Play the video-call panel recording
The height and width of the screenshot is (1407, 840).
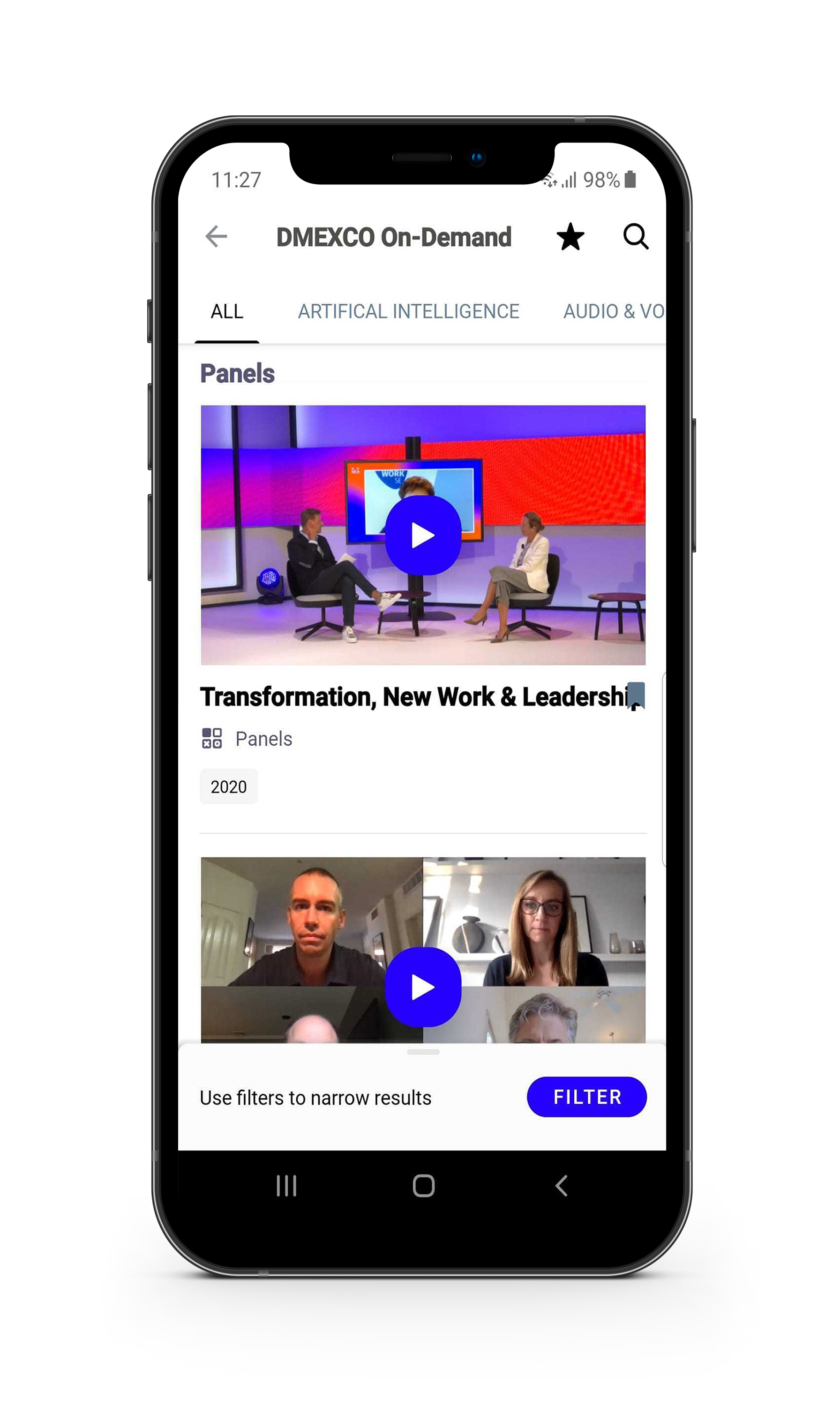click(x=423, y=987)
